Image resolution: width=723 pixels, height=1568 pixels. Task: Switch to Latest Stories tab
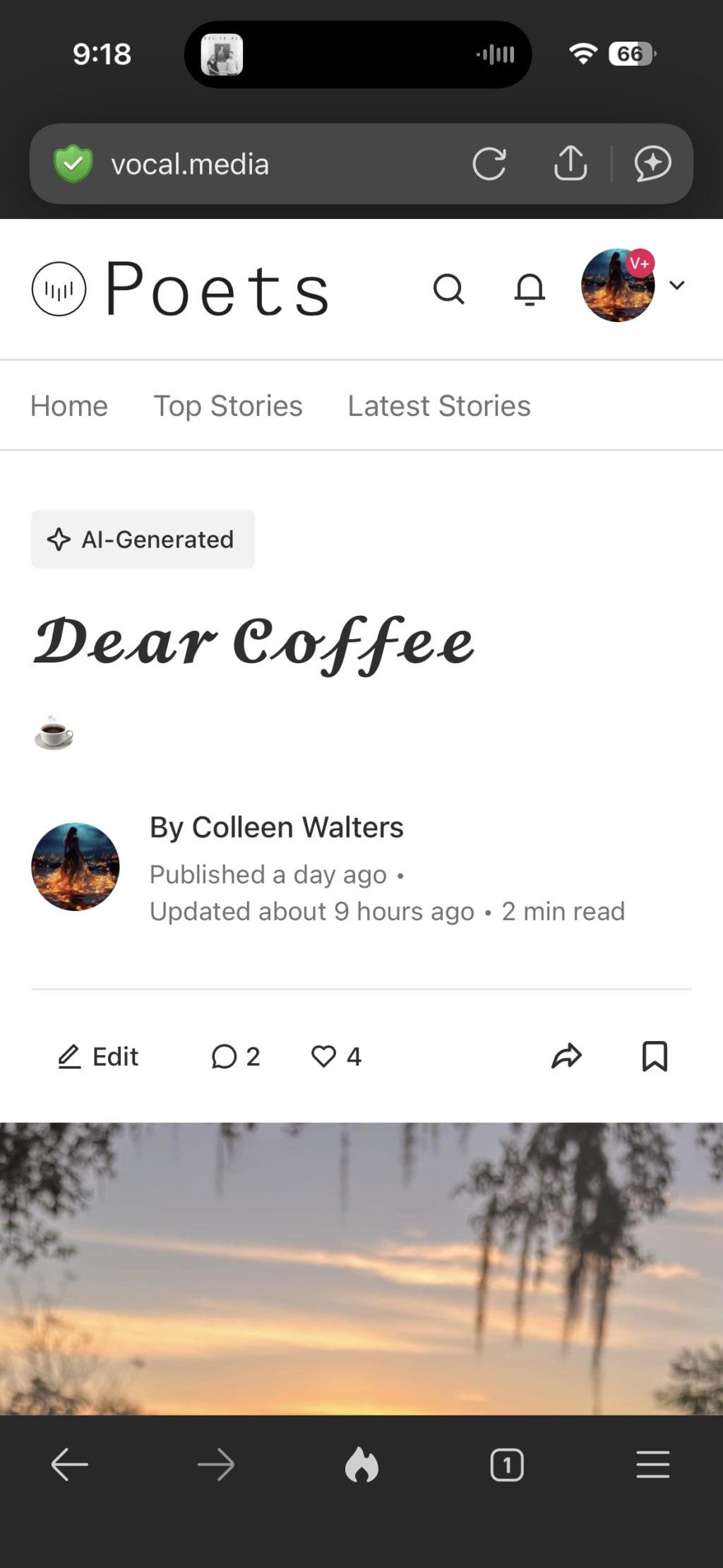tap(438, 406)
